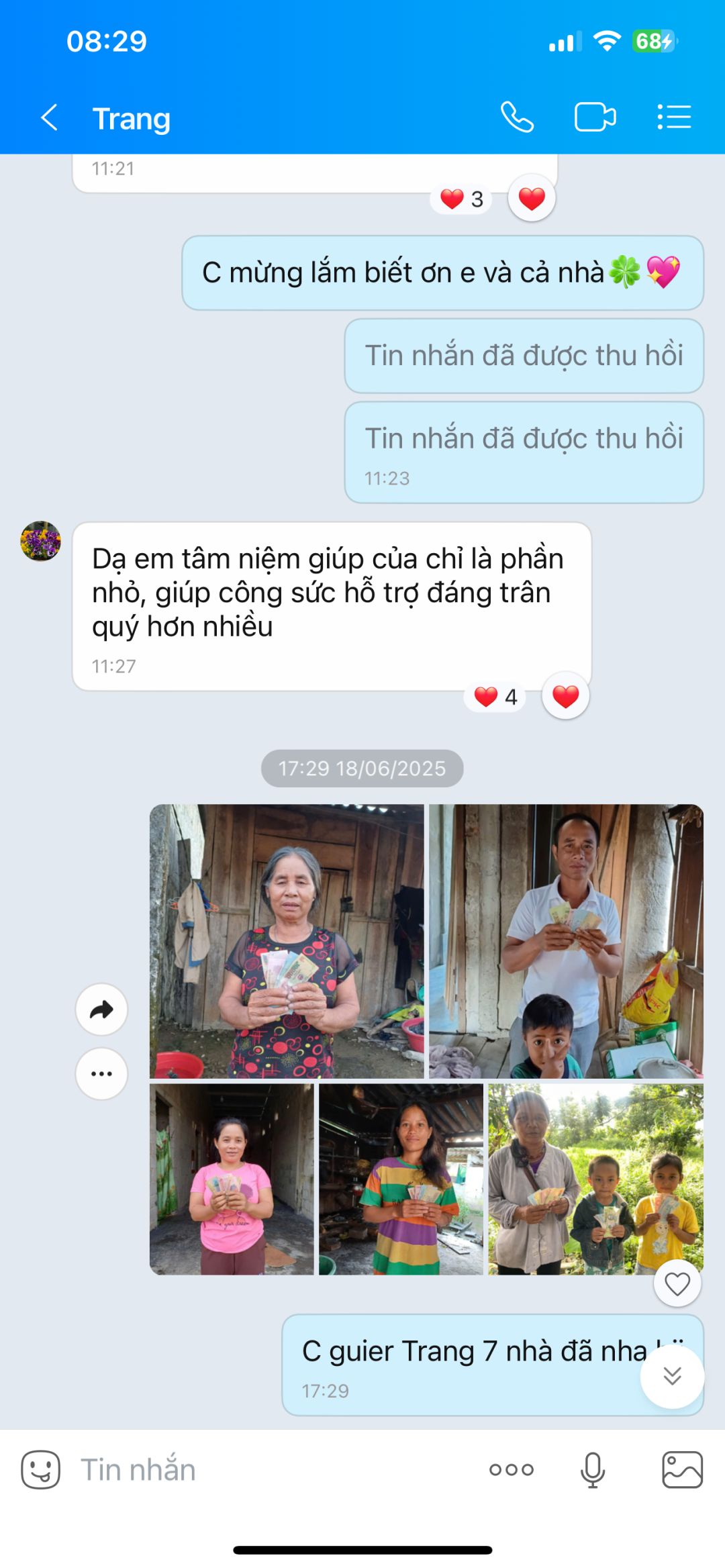Open more attachment options

coord(512,1469)
